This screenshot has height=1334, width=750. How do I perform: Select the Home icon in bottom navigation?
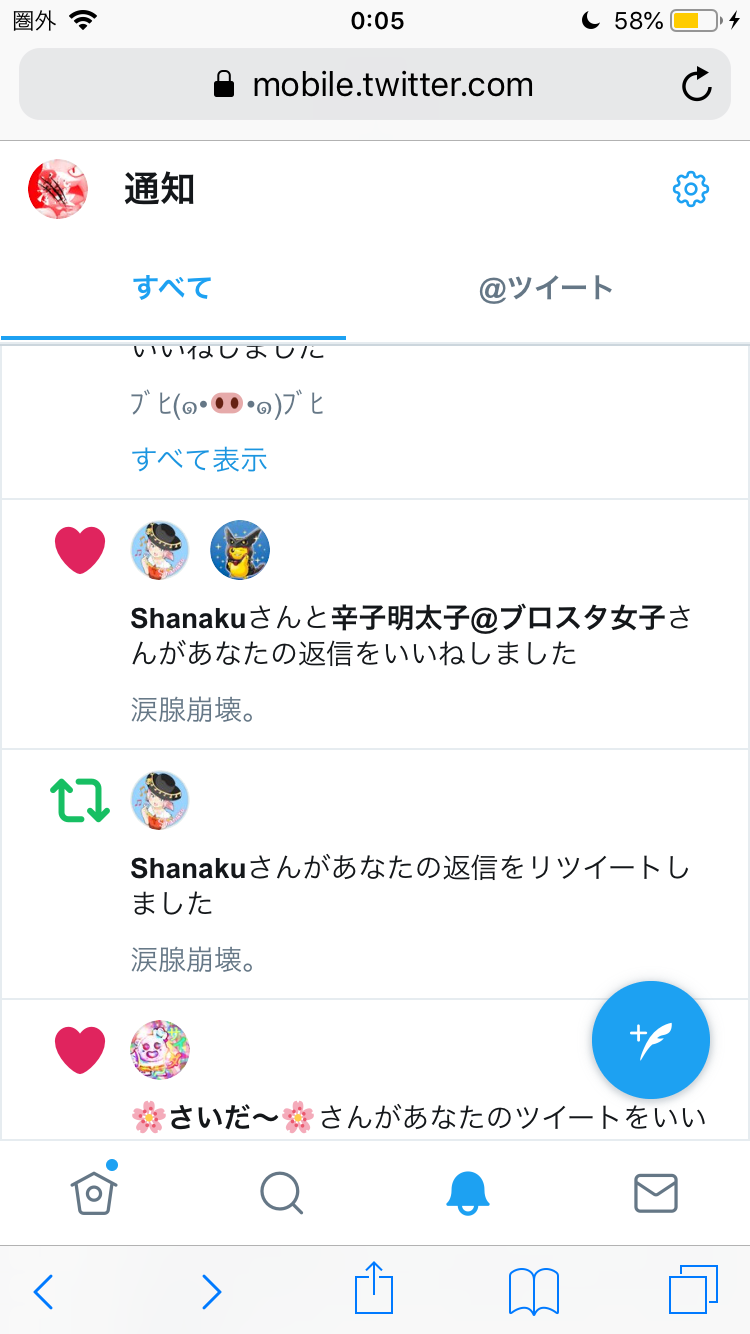[93, 1192]
